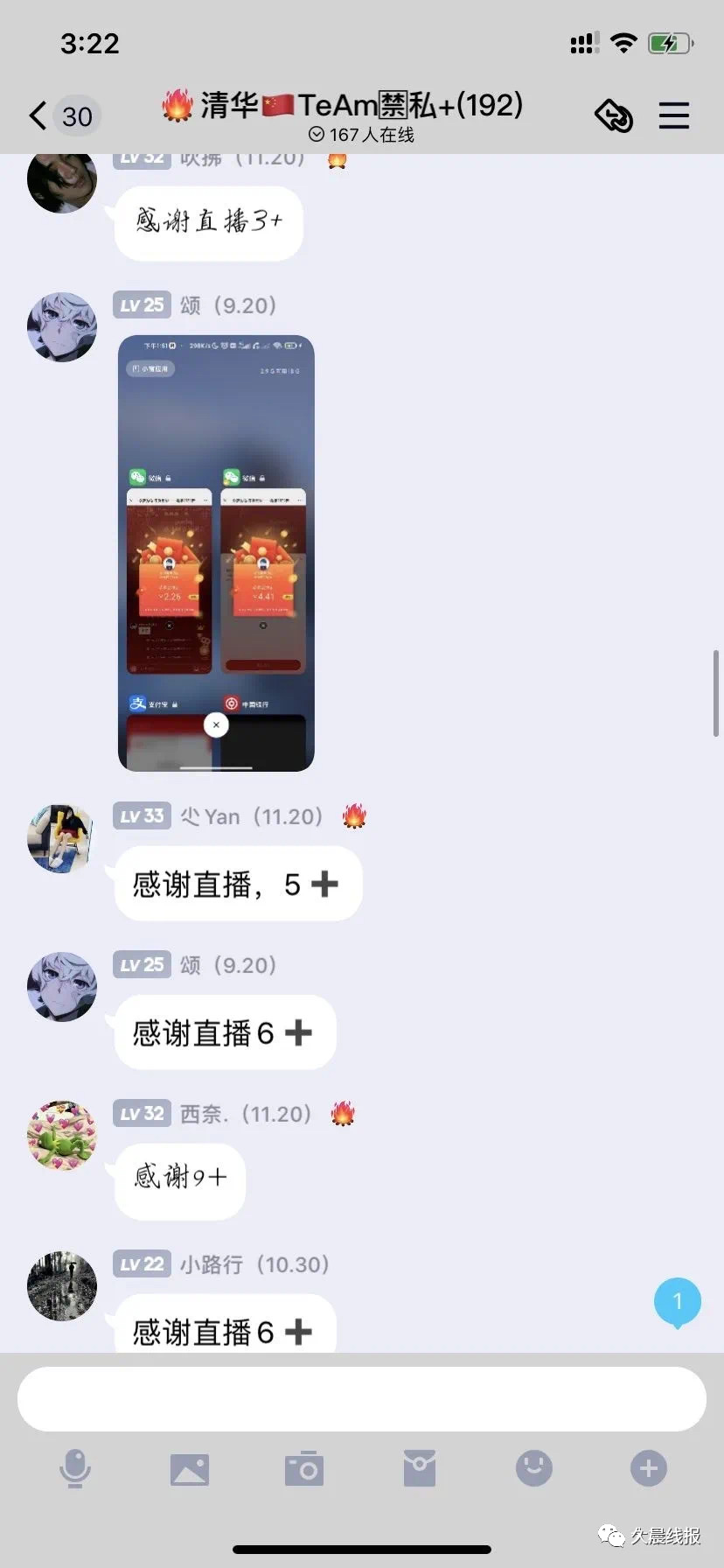Viewport: 724px width, 1568px height.
Task: Start voice input with the microphone
Action: point(75,1468)
